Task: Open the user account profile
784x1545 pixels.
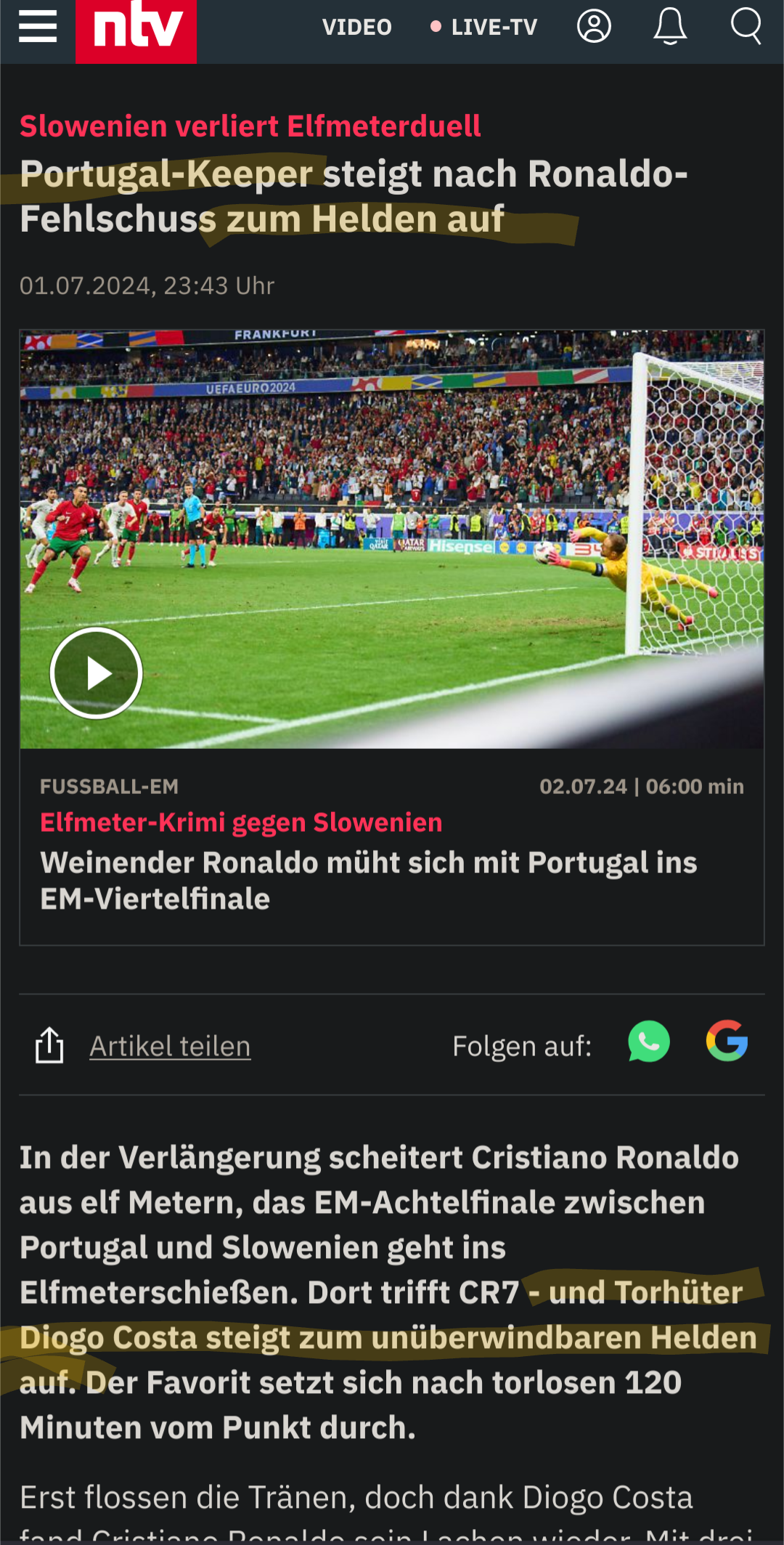Action: pyautogui.click(x=594, y=27)
